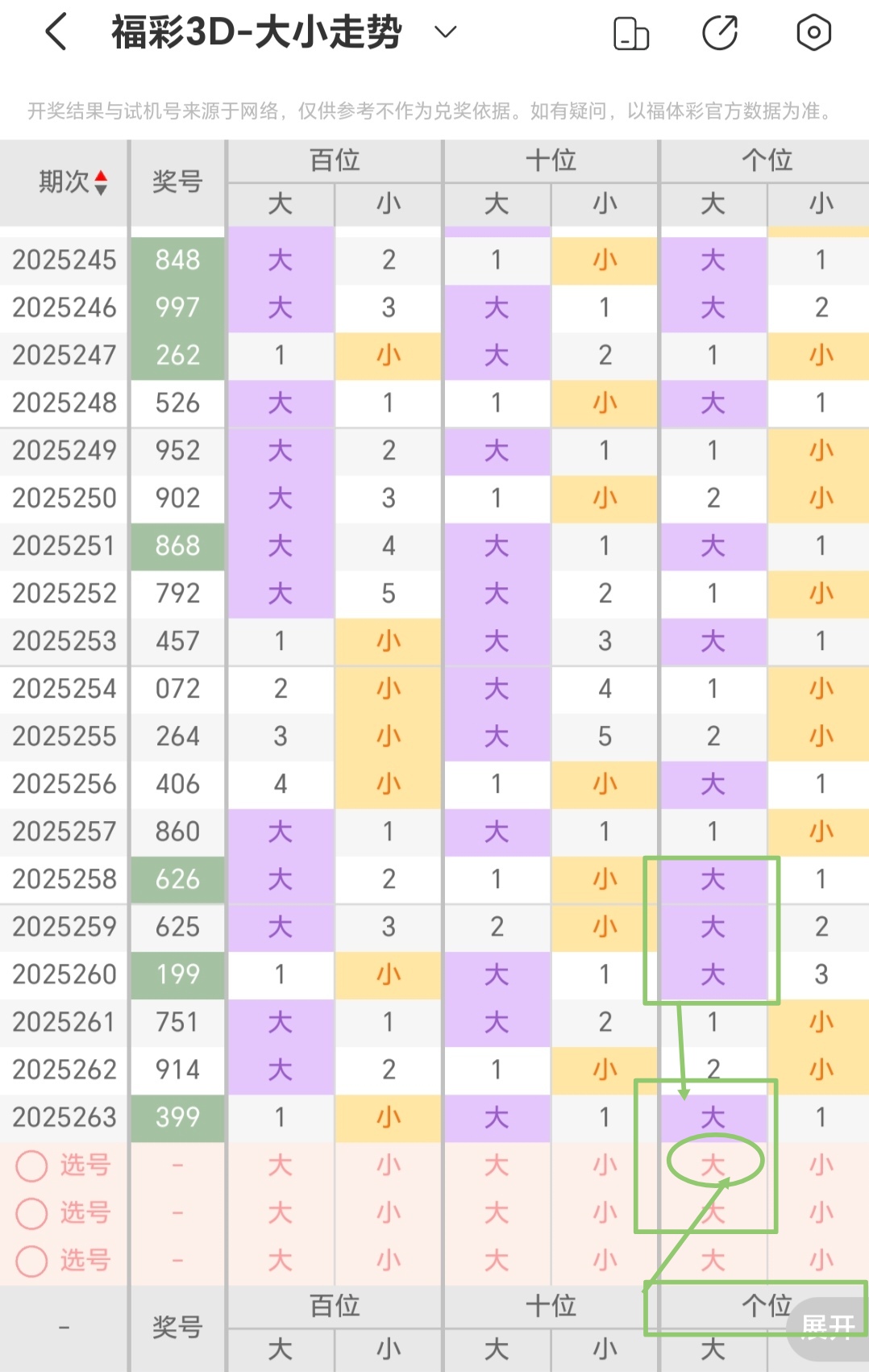Toggle the 期次 sort order

[x=73, y=182]
